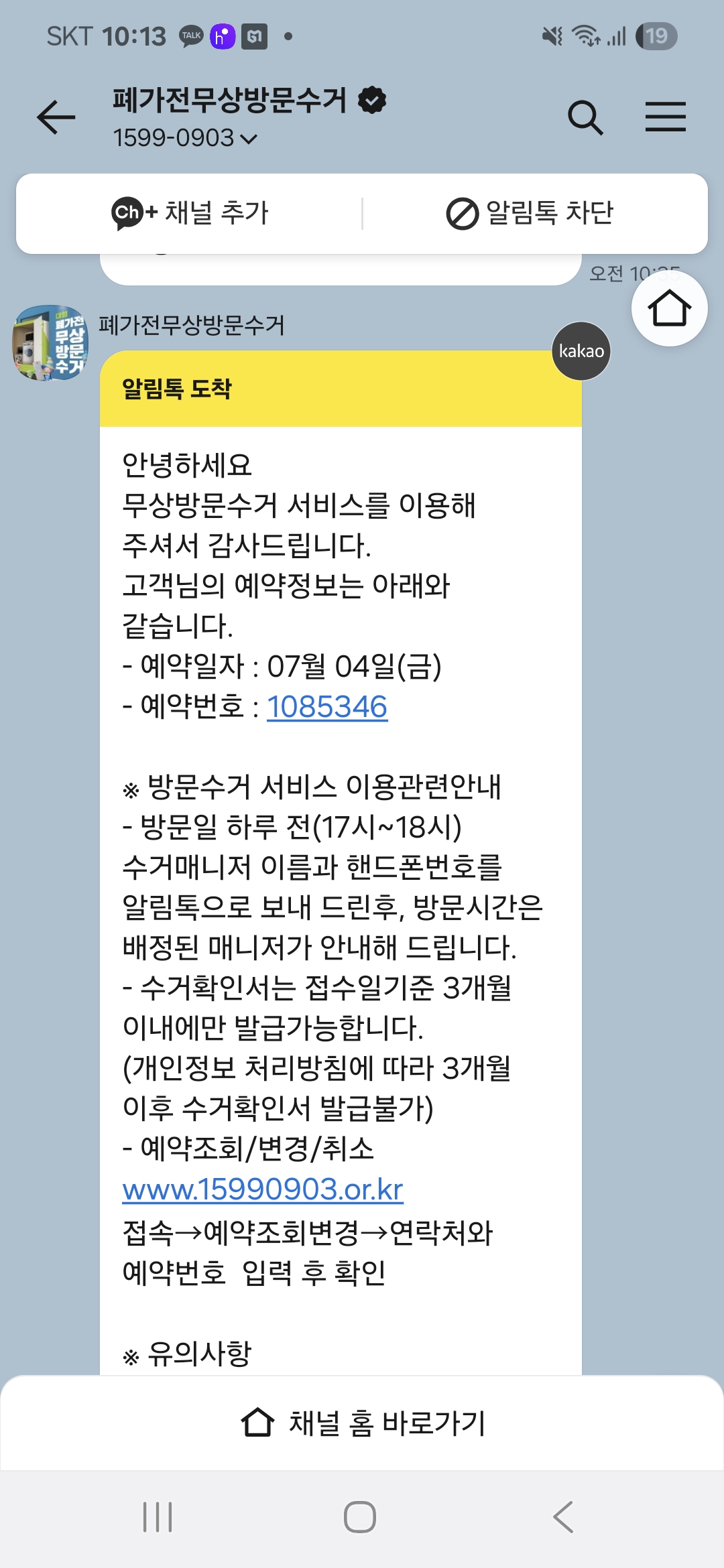724x1568 pixels.
Task: Go back using the top-left arrow
Action: pos(56,117)
